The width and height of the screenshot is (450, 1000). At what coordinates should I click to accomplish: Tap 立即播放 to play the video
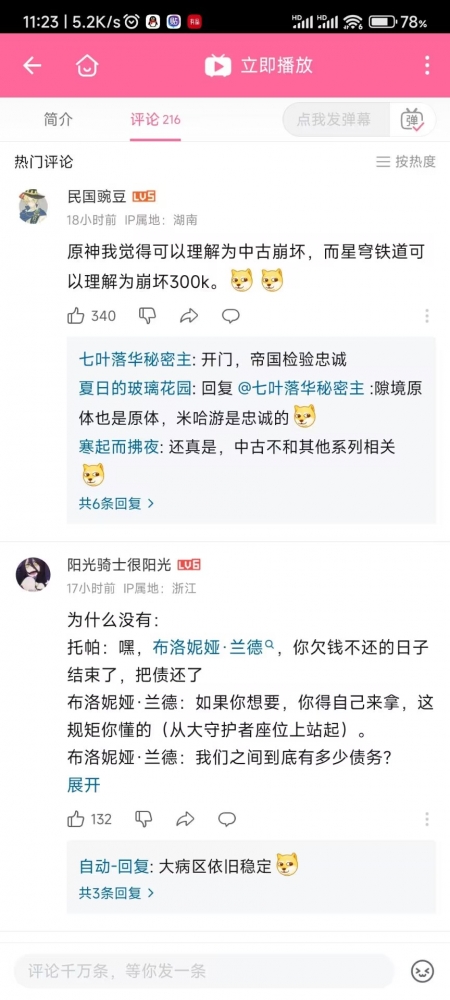[x=259, y=65]
